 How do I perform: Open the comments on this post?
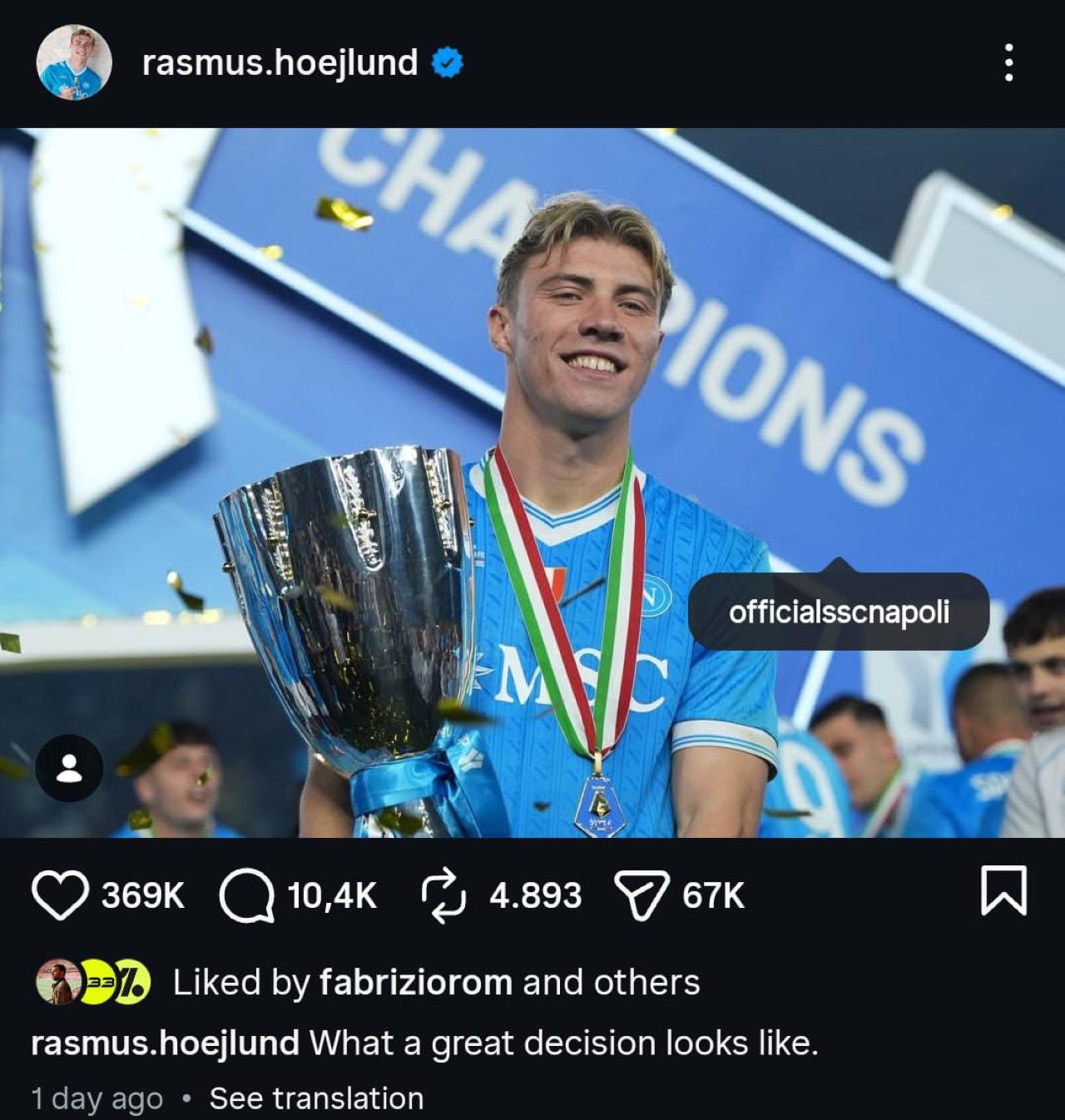[246, 895]
